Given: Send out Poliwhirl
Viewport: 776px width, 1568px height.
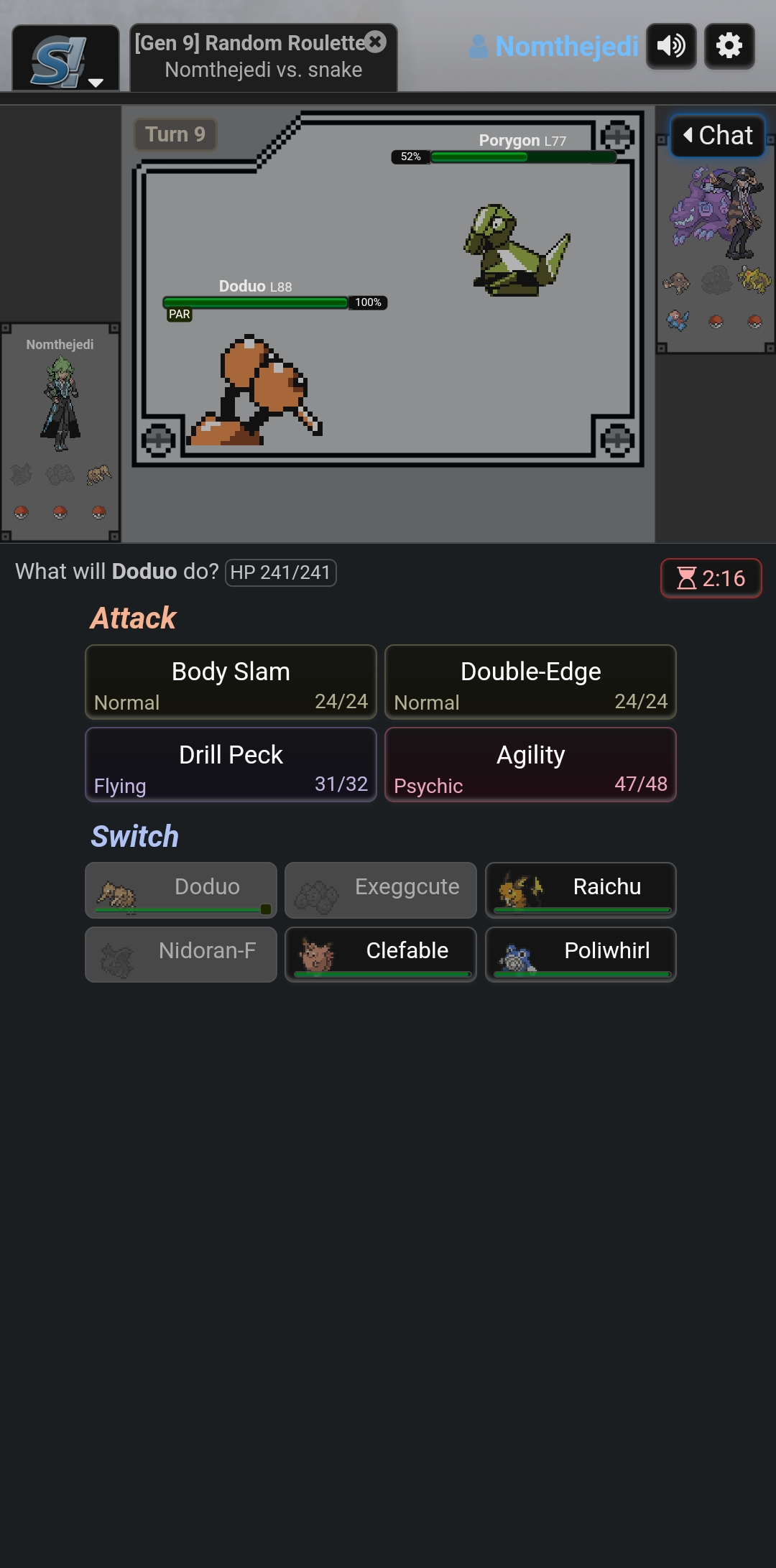Looking at the screenshot, I should (x=581, y=955).
